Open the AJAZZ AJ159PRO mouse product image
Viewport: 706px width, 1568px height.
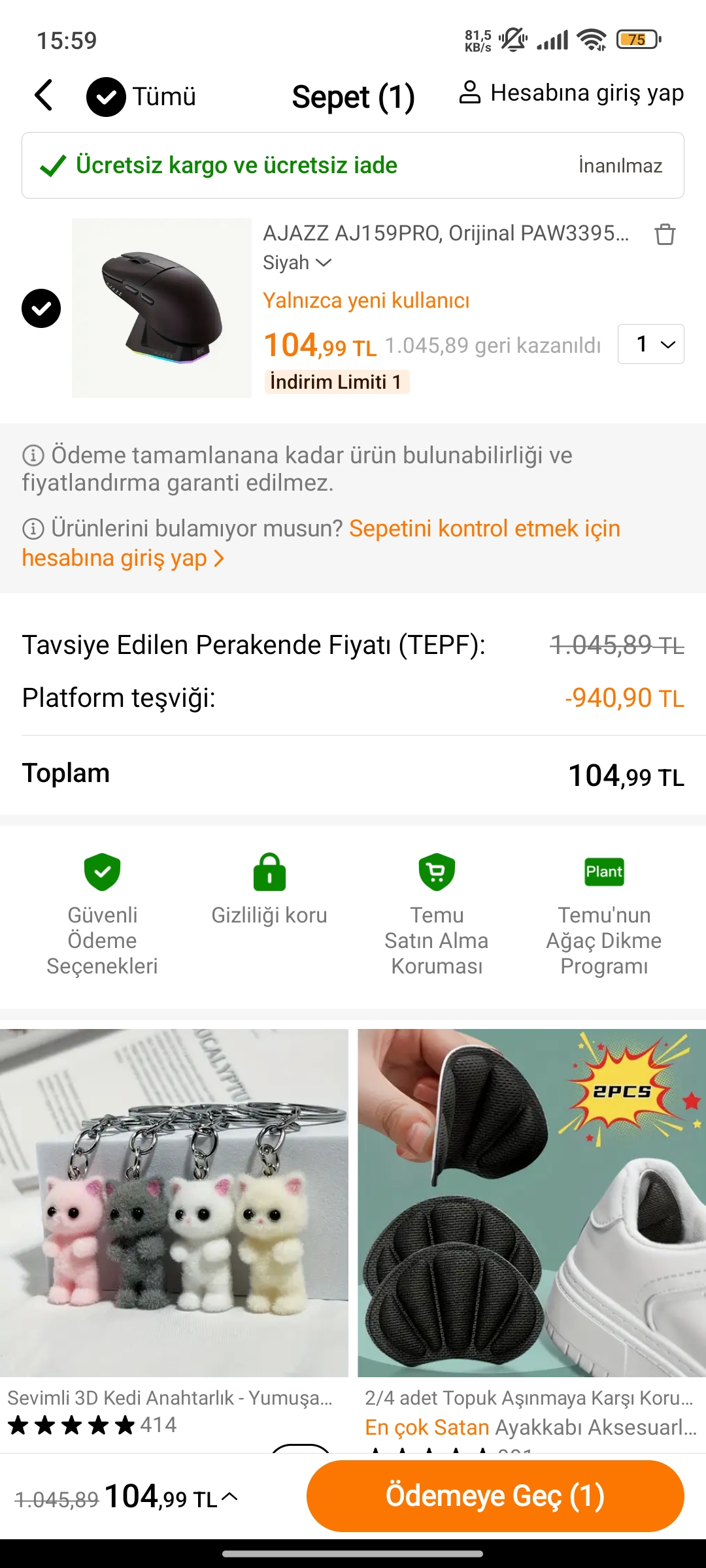coord(161,308)
